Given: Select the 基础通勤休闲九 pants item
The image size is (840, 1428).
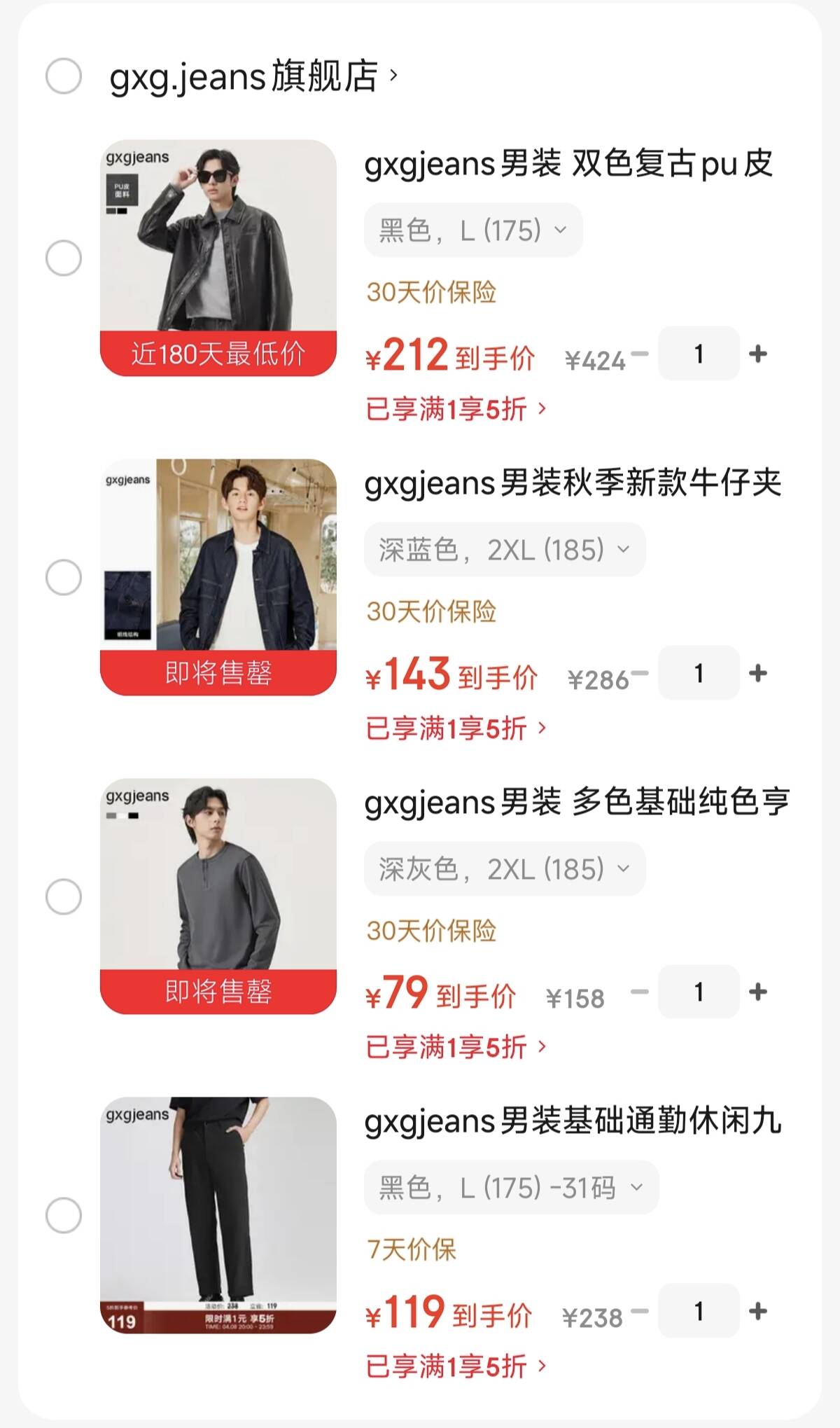Looking at the screenshot, I should [64, 1215].
